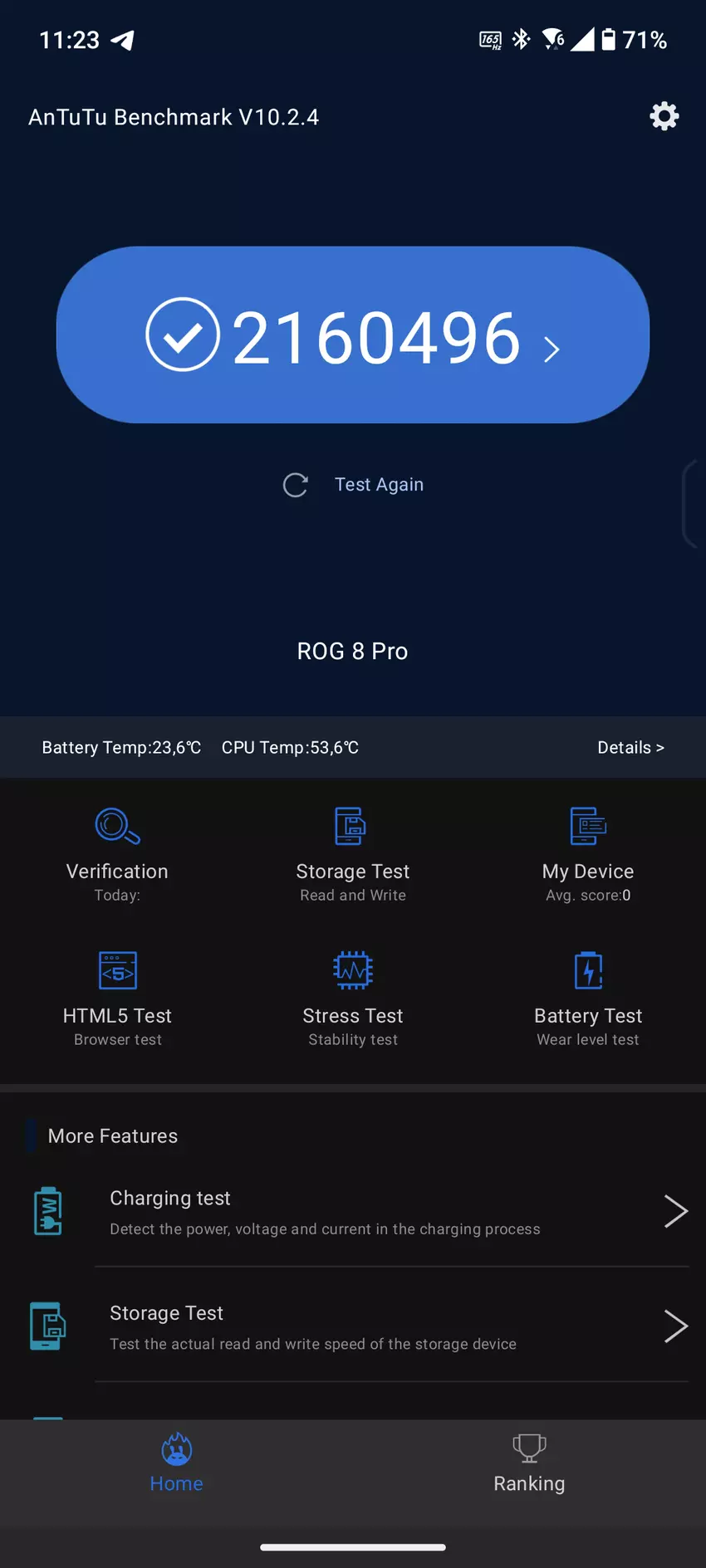Open the 2160496 score details
The image size is (706, 1568).
(x=353, y=335)
